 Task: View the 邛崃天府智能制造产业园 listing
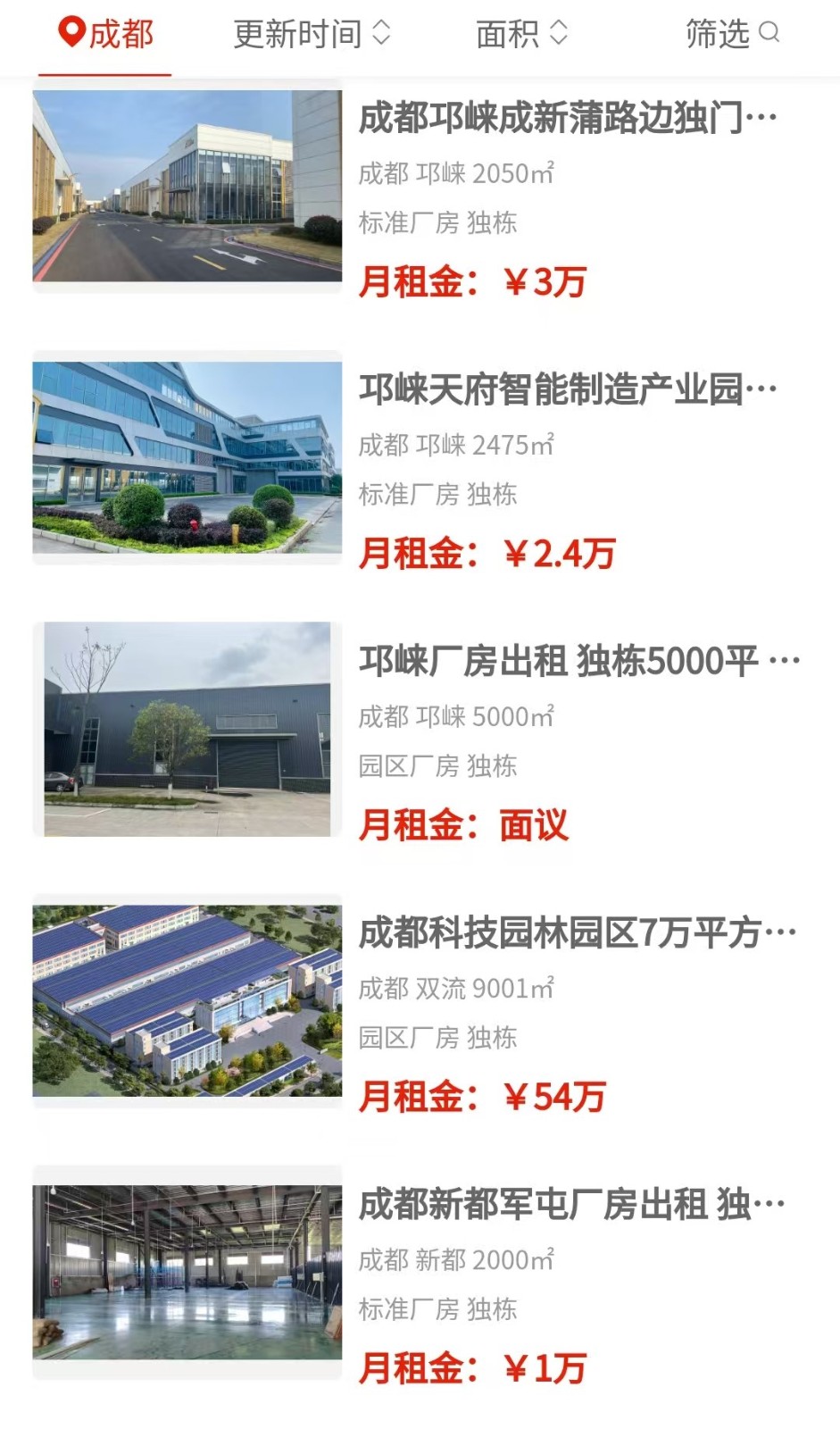pos(568,389)
